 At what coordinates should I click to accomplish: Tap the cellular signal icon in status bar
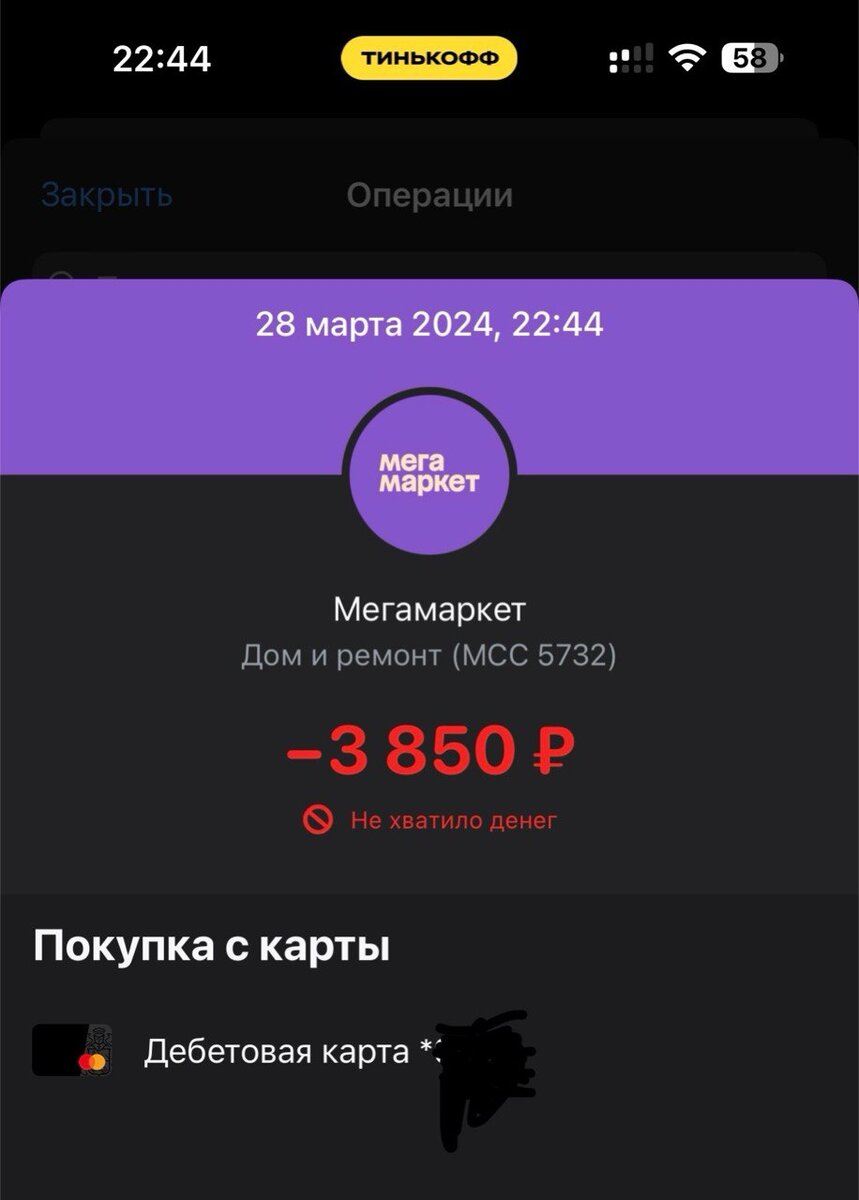(x=634, y=57)
